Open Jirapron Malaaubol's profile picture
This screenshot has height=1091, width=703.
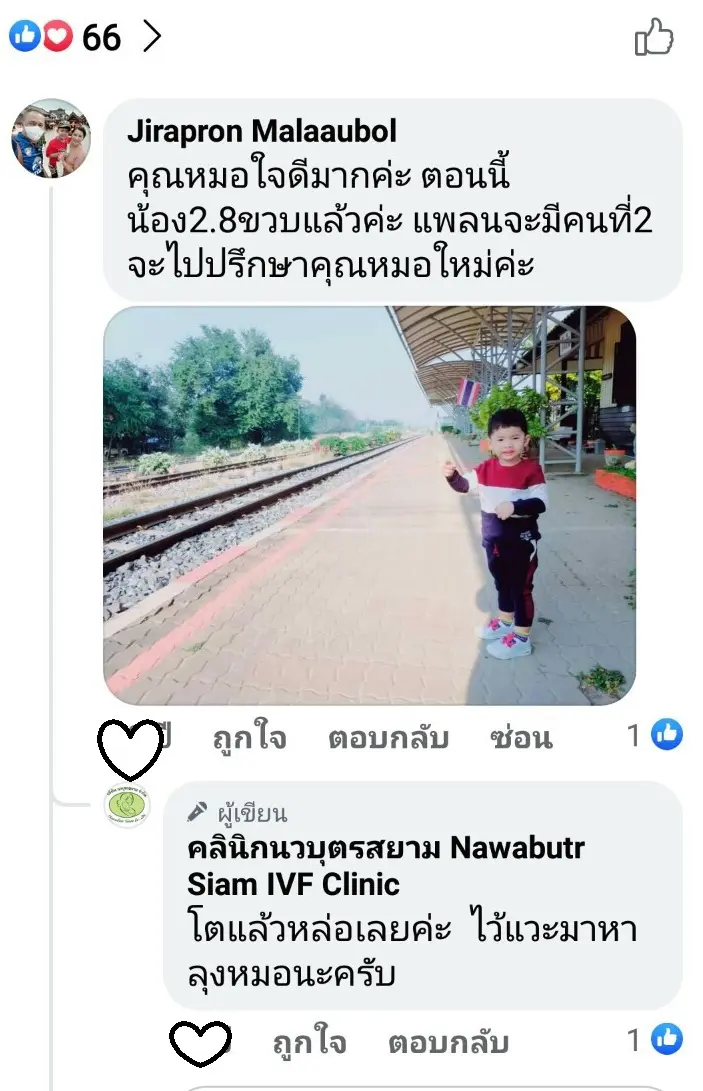point(51,137)
